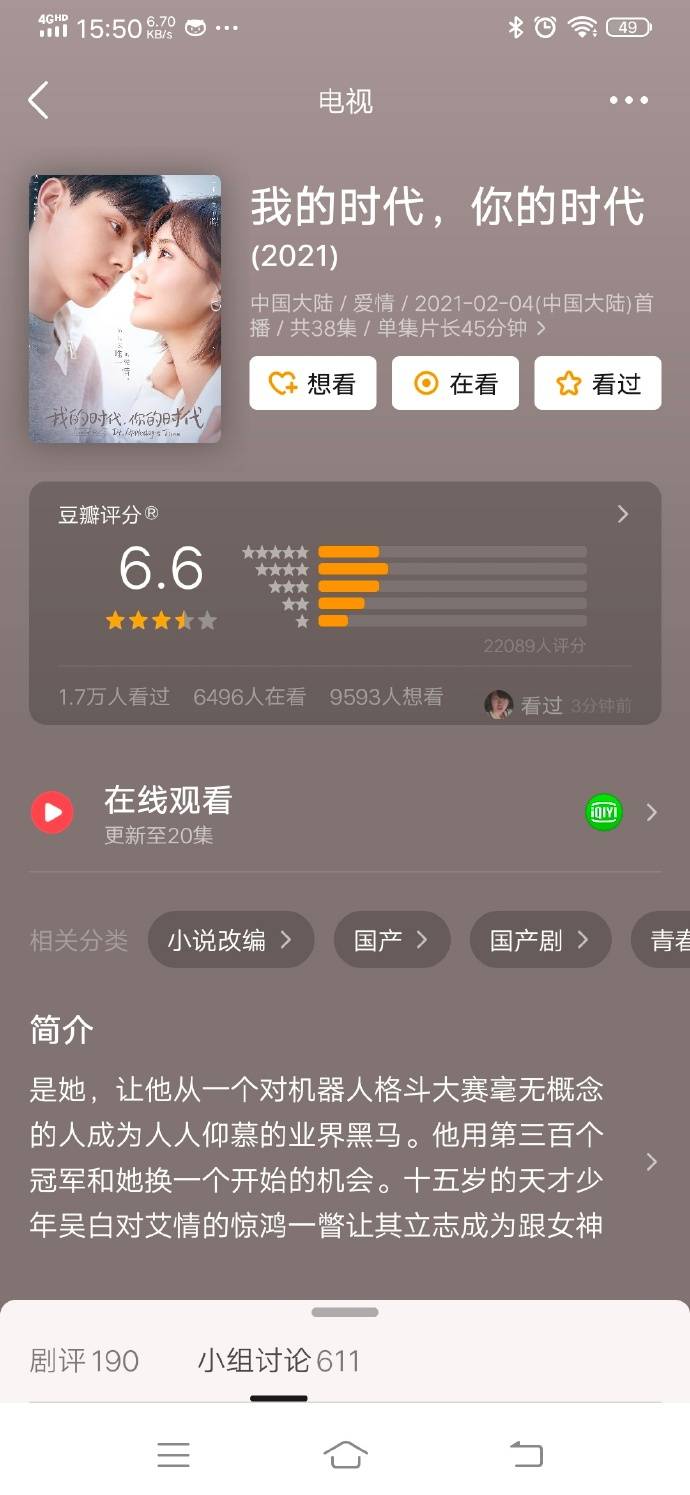Expand the full 简介 synopsis
Viewport: 690px width, 1495px height.
pyautogui.click(x=651, y=1162)
